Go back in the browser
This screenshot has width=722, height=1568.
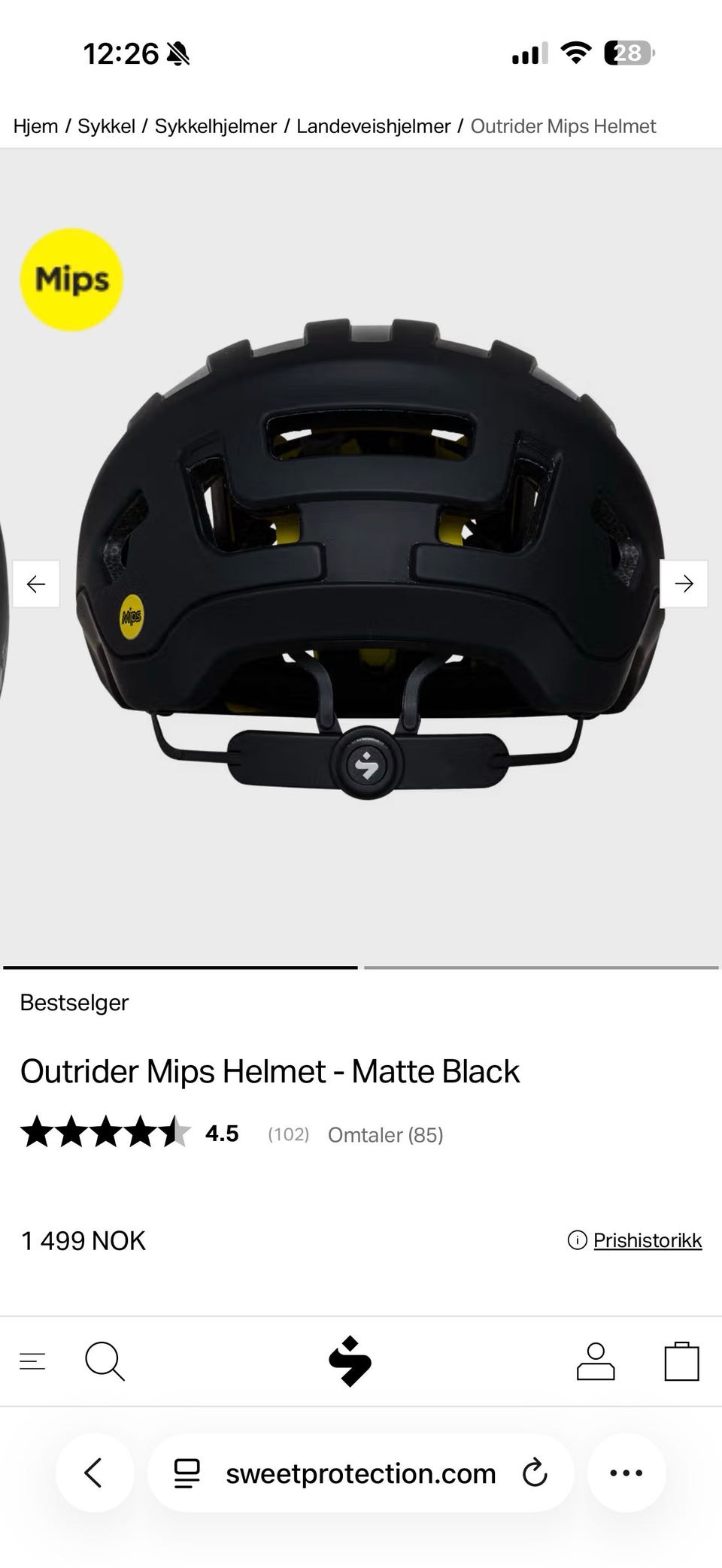94,1473
